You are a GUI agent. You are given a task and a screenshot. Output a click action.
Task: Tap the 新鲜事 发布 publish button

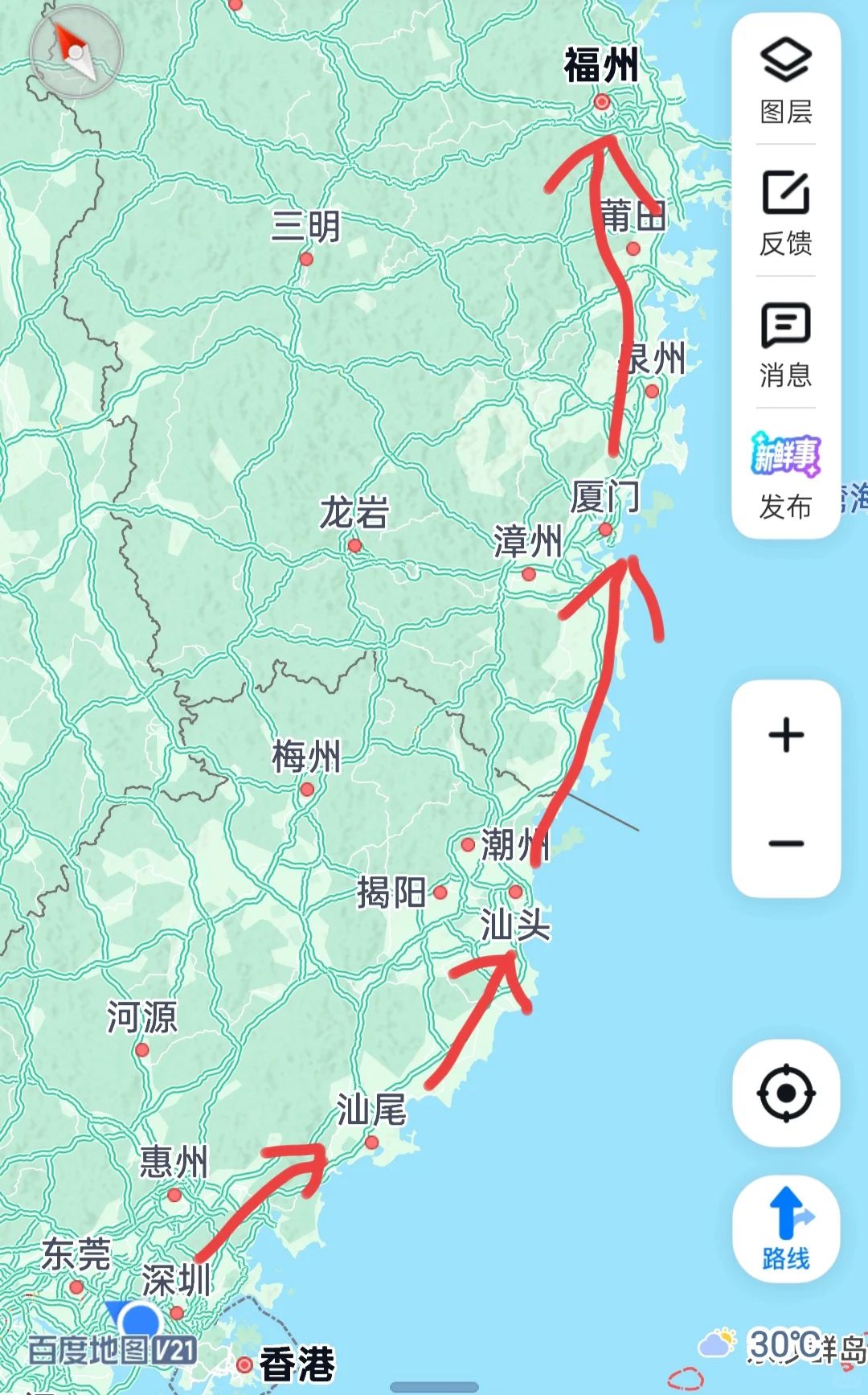pos(786,476)
